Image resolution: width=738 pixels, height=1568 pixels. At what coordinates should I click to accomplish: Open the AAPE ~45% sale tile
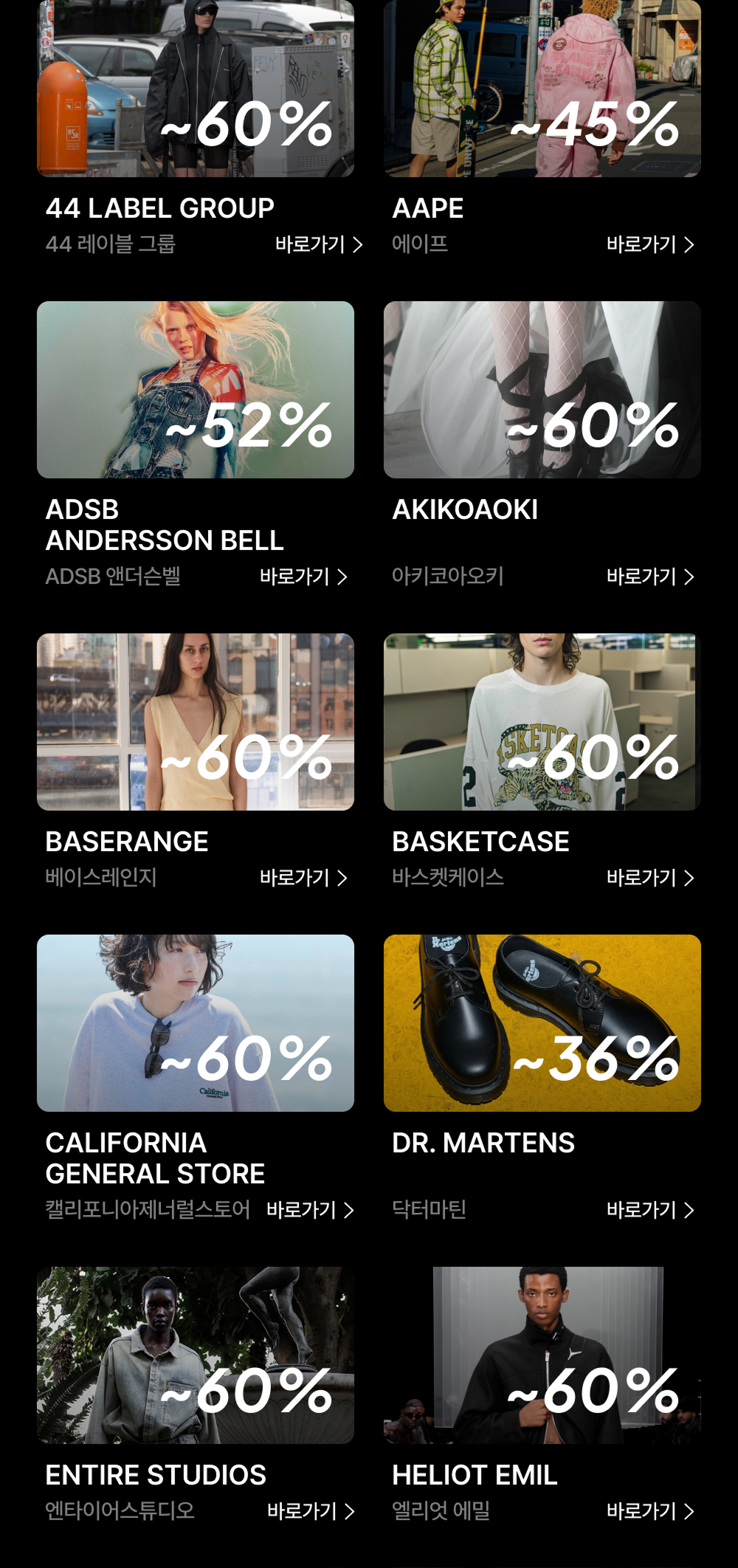pos(542,89)
